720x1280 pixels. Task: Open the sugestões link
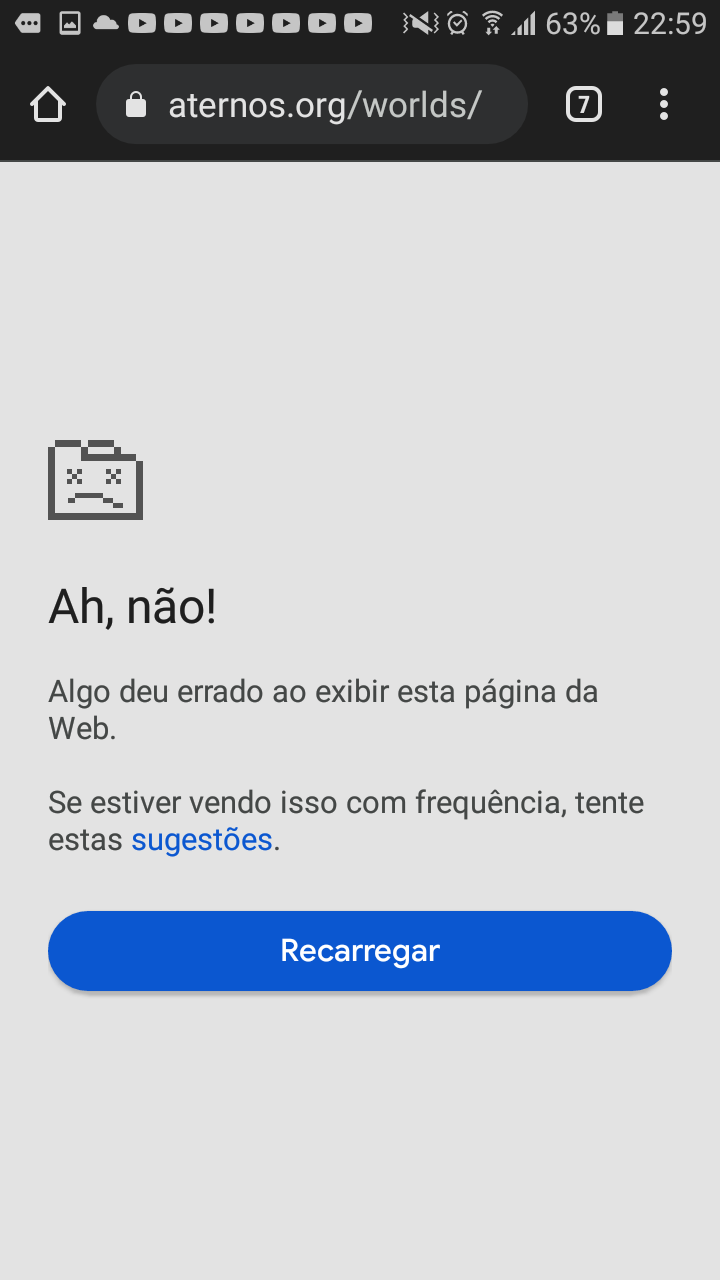tap(202, 840)
